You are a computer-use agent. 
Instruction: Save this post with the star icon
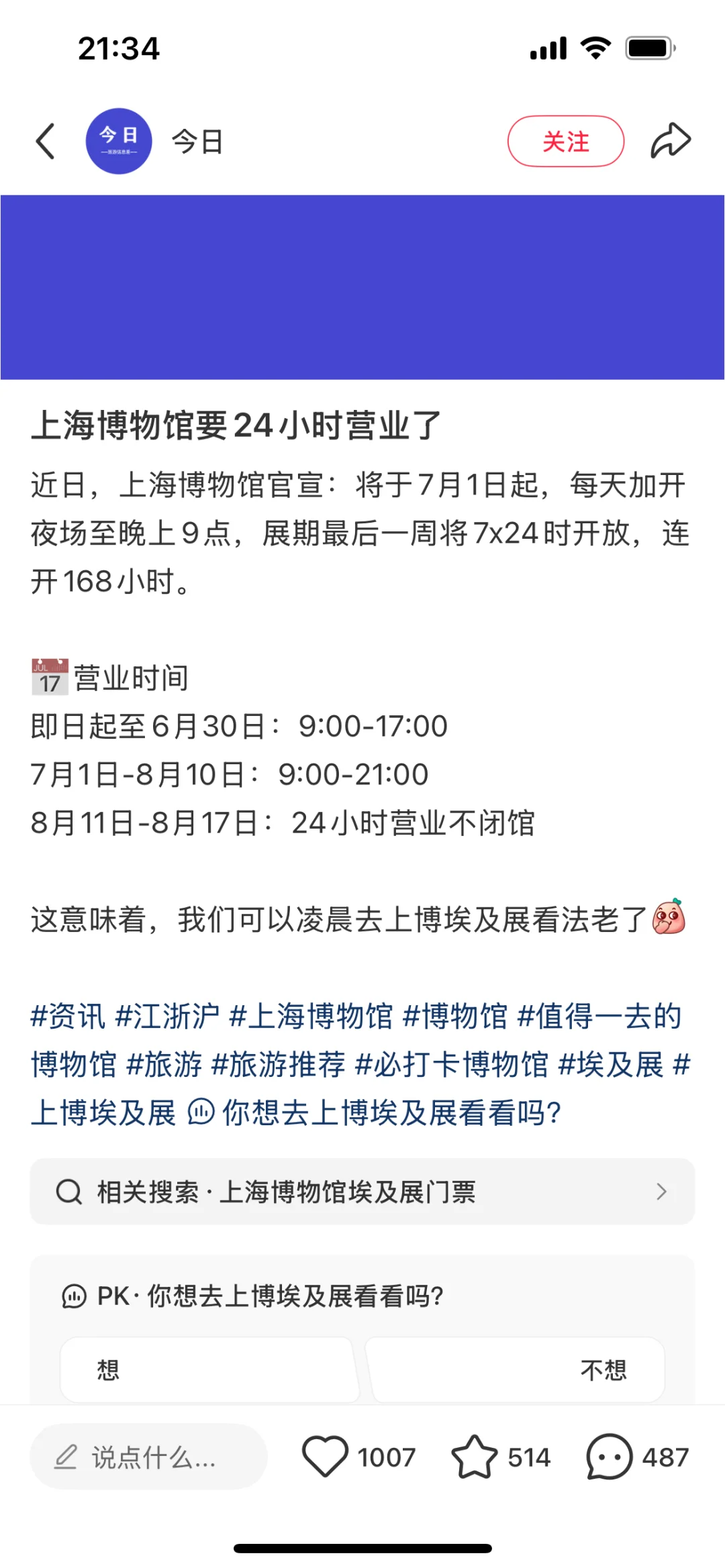click(474, 1457)
